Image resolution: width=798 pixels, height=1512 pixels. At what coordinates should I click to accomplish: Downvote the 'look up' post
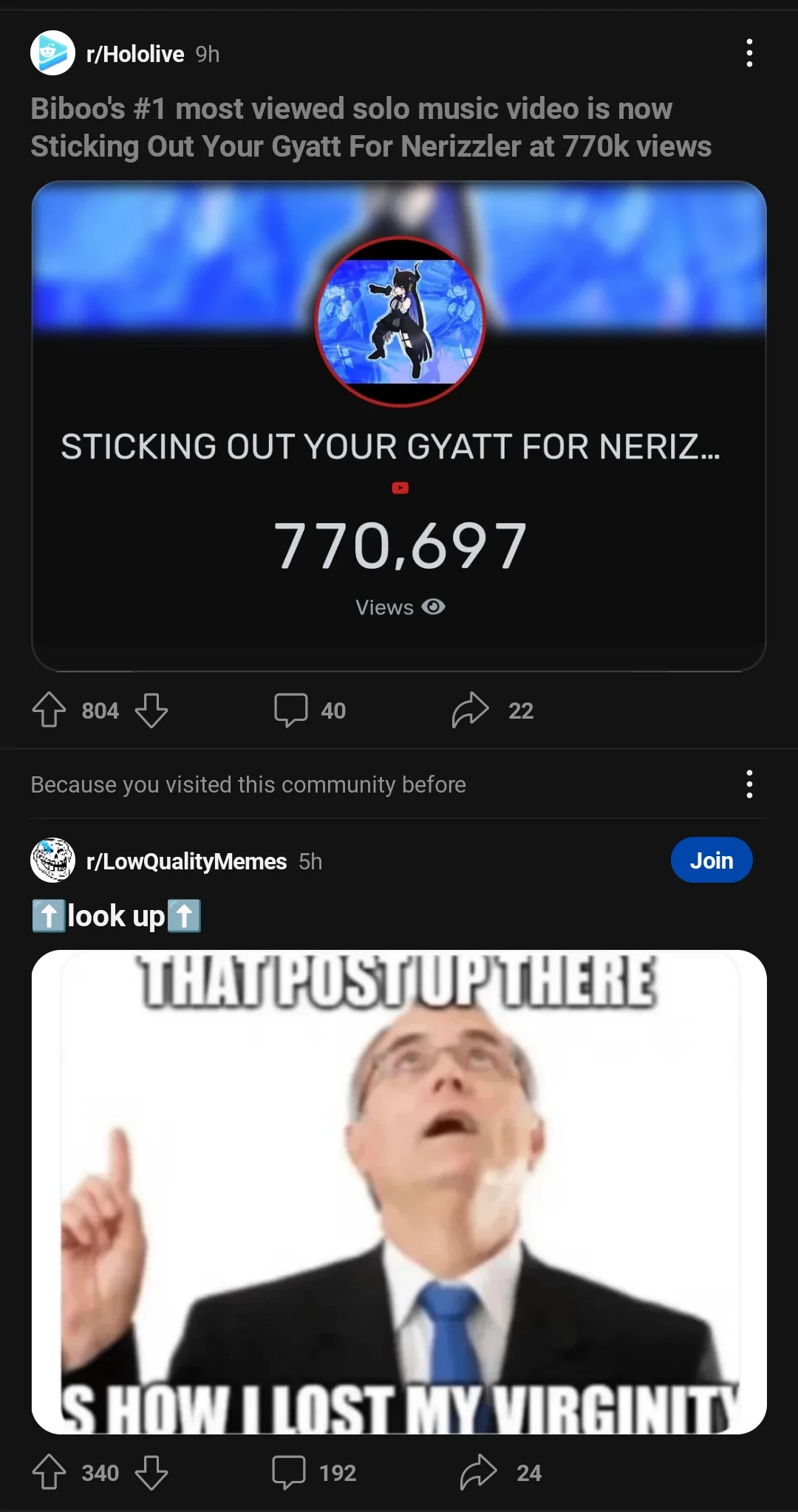point(151,1472)
